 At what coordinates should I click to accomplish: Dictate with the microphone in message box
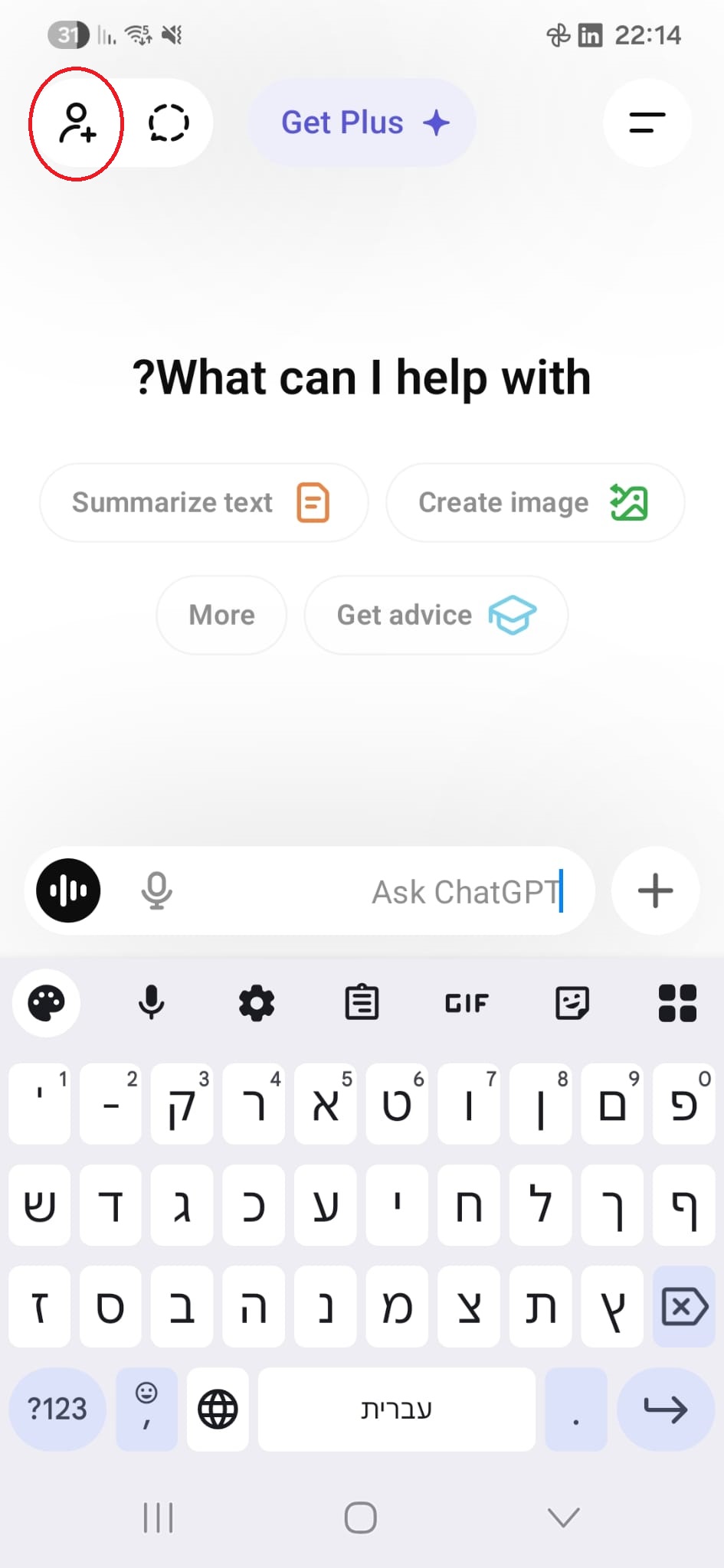(157, 890)
